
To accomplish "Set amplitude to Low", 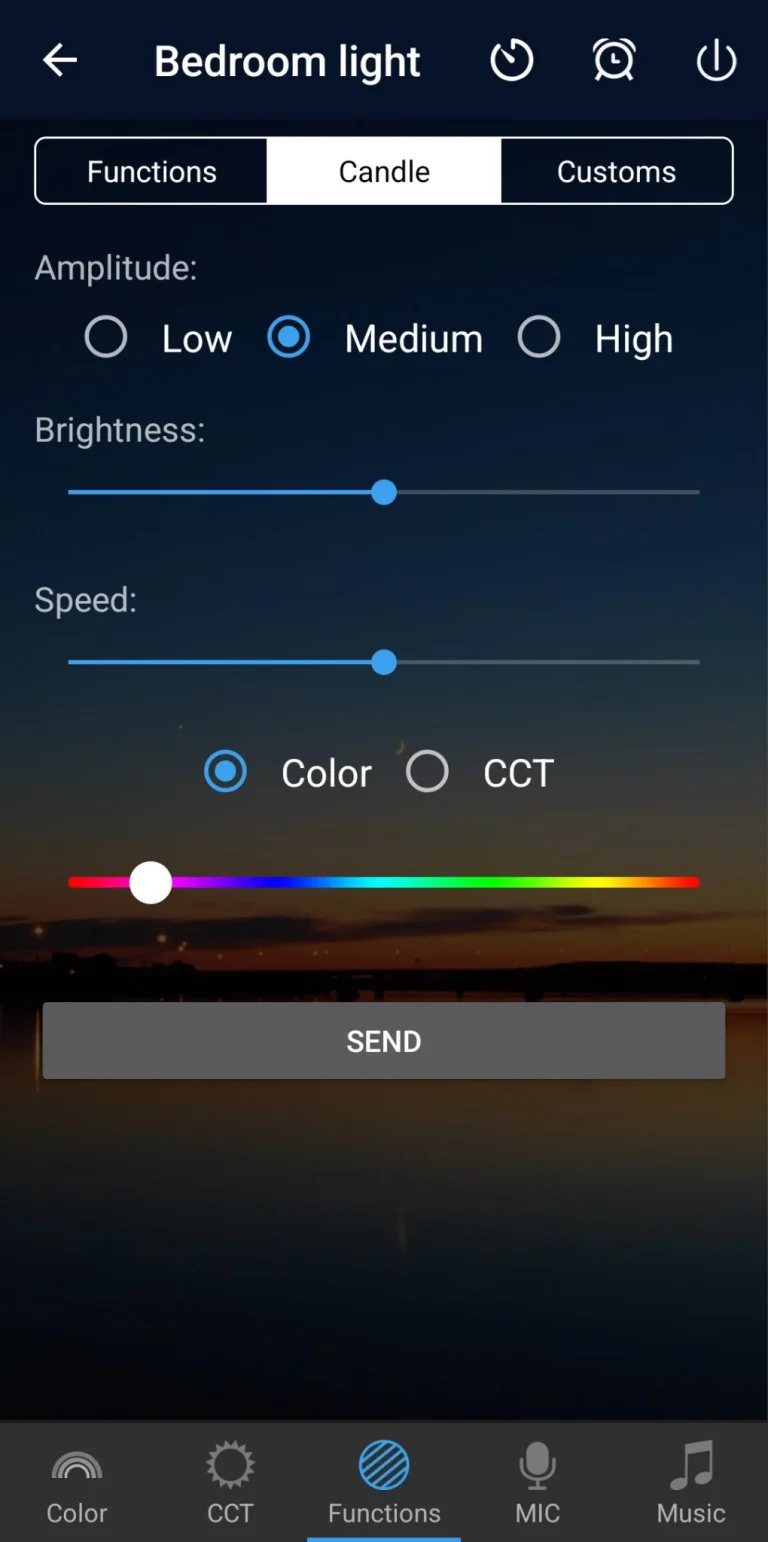I will pyautogui.click(x=158, y=338).
